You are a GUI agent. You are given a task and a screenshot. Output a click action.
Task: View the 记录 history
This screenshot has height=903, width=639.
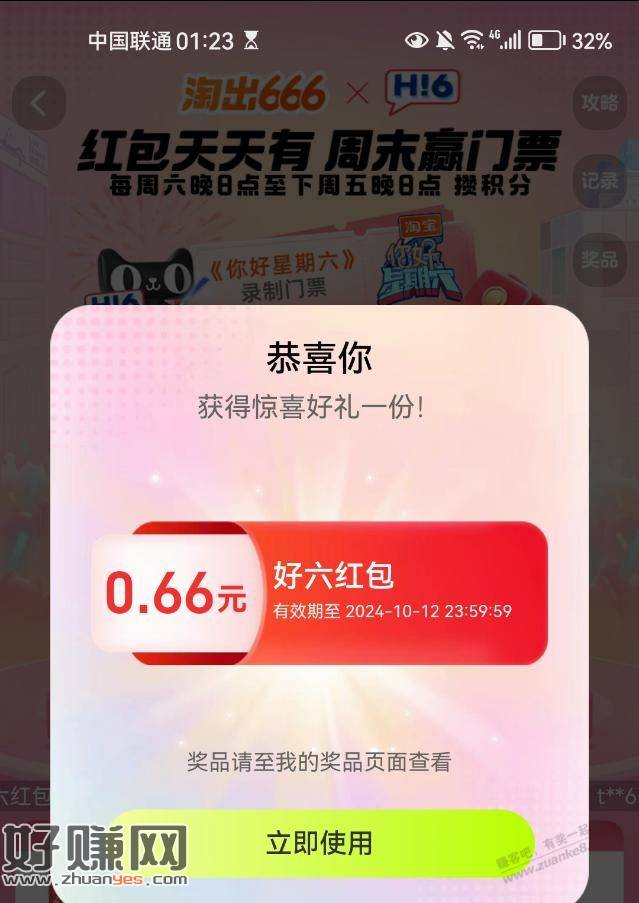click(599, 181)
